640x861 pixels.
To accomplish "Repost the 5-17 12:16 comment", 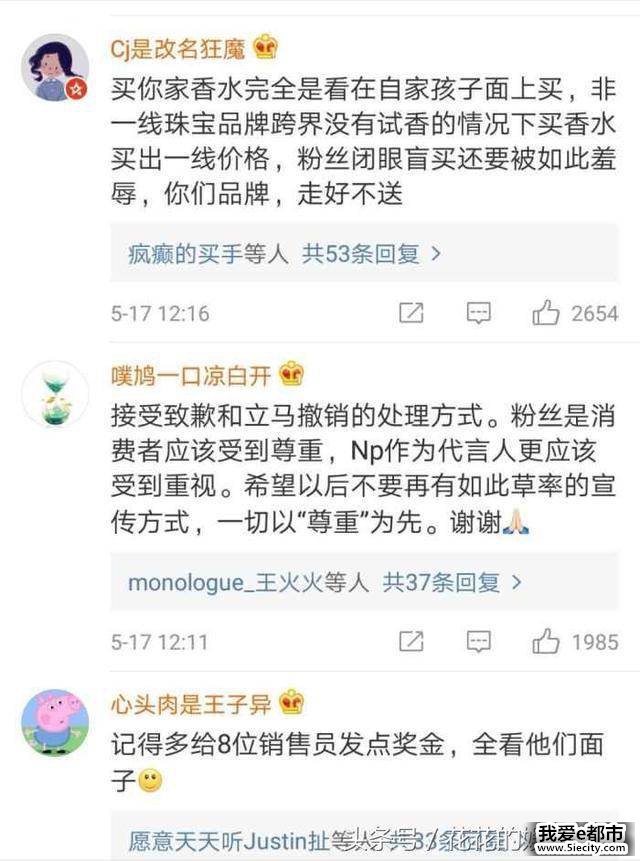I will point(411,313).
